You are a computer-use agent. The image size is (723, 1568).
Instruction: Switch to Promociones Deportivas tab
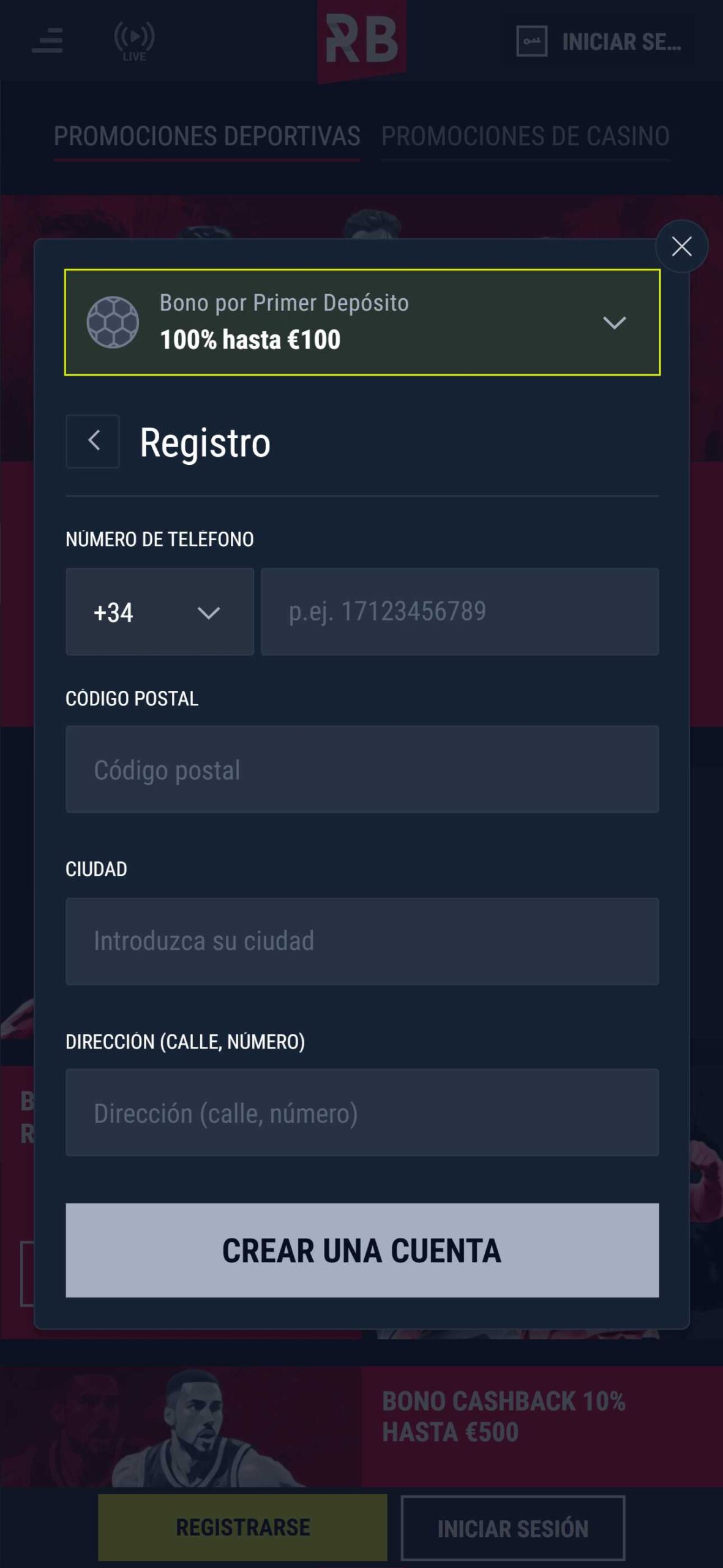tap(207, 137)
